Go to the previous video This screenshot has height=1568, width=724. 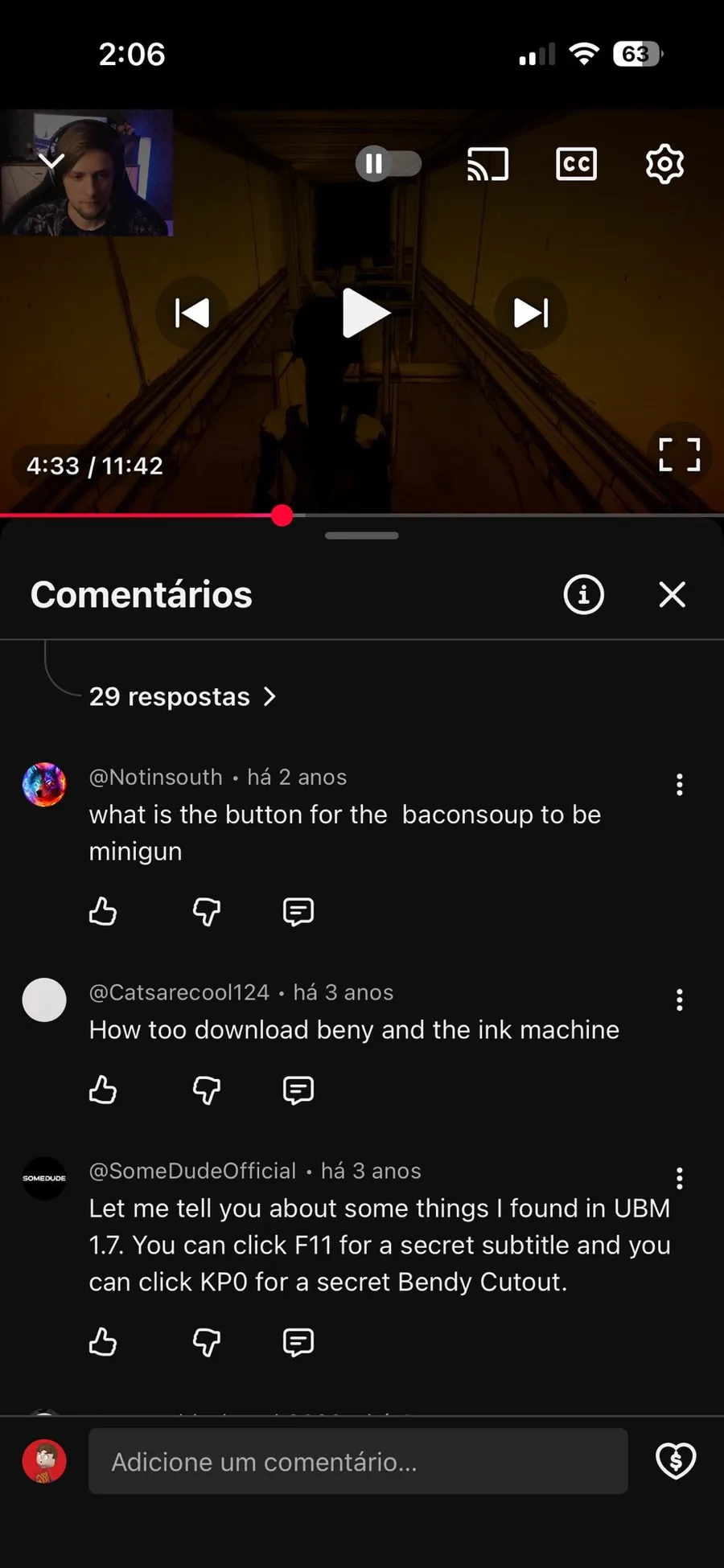point(192,313)
